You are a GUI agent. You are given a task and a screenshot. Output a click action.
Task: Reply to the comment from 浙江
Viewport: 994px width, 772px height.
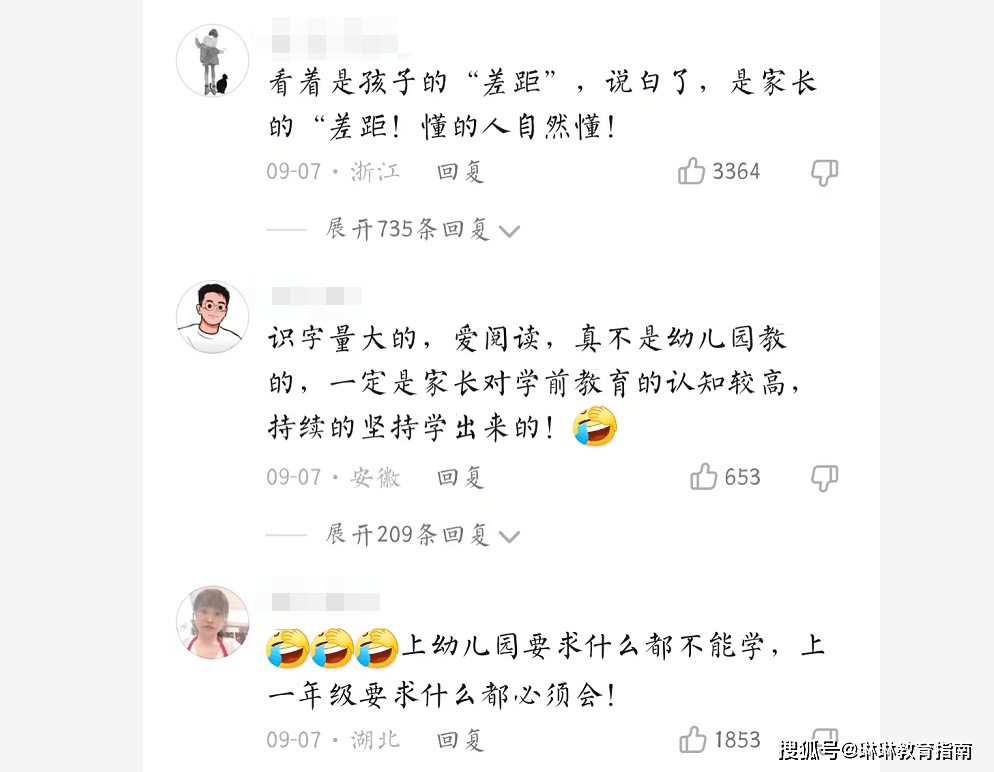pos(460,172)
